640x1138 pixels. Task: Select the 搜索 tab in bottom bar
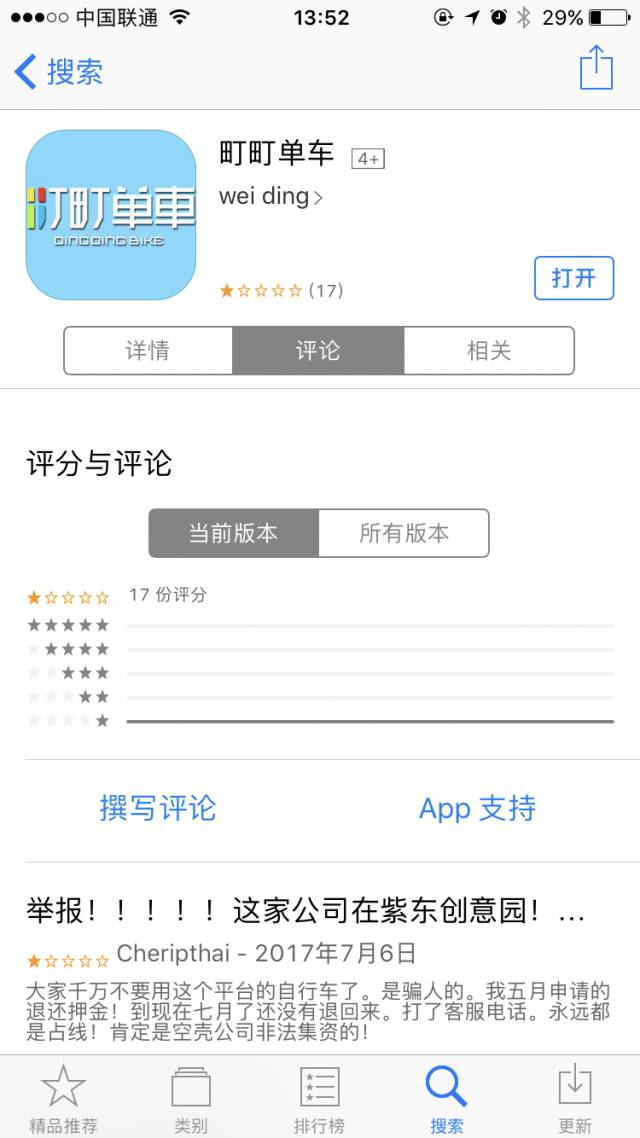coord(447,1098)
